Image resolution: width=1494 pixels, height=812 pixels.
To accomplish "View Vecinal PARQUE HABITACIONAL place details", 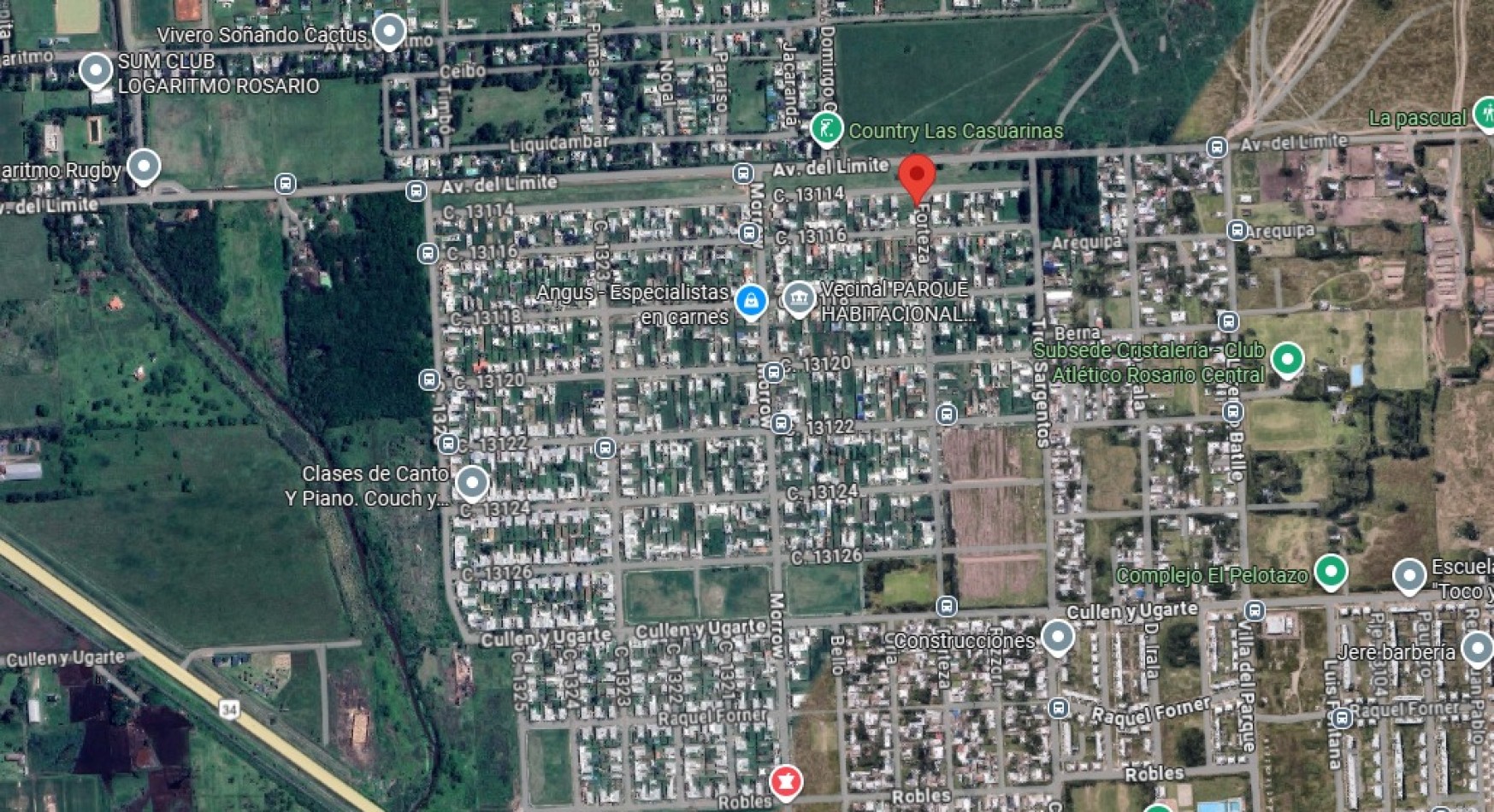I will (799, 299).
